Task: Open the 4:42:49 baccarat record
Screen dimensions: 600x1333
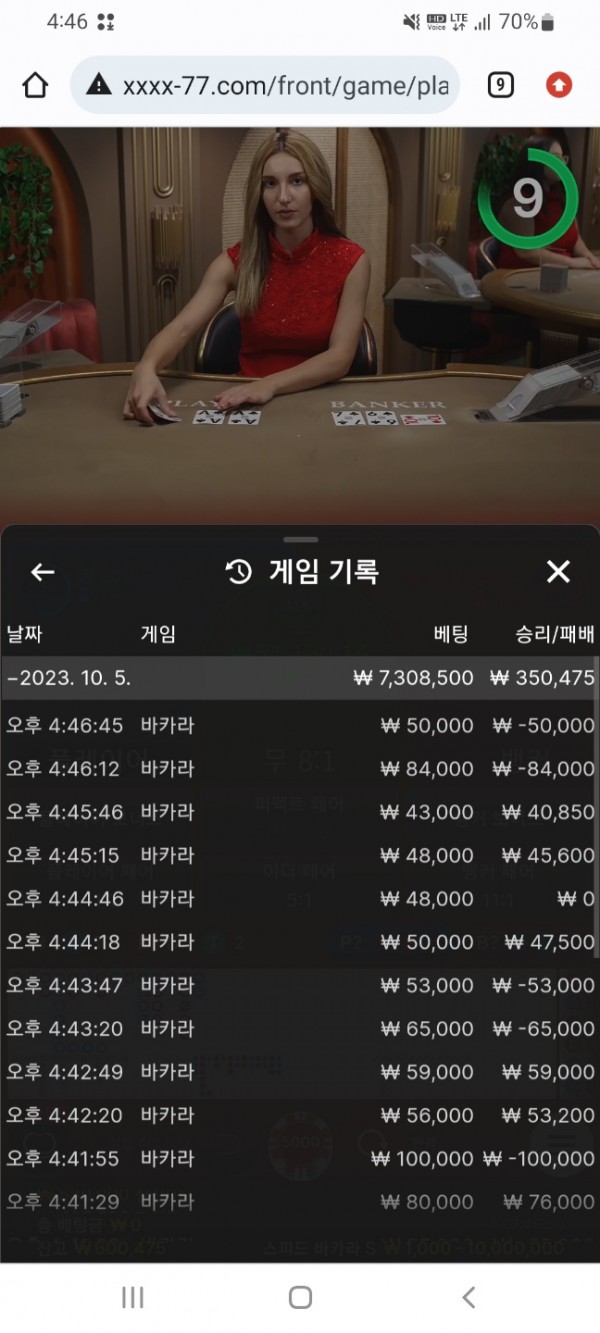Action: tap(300, 1072)
